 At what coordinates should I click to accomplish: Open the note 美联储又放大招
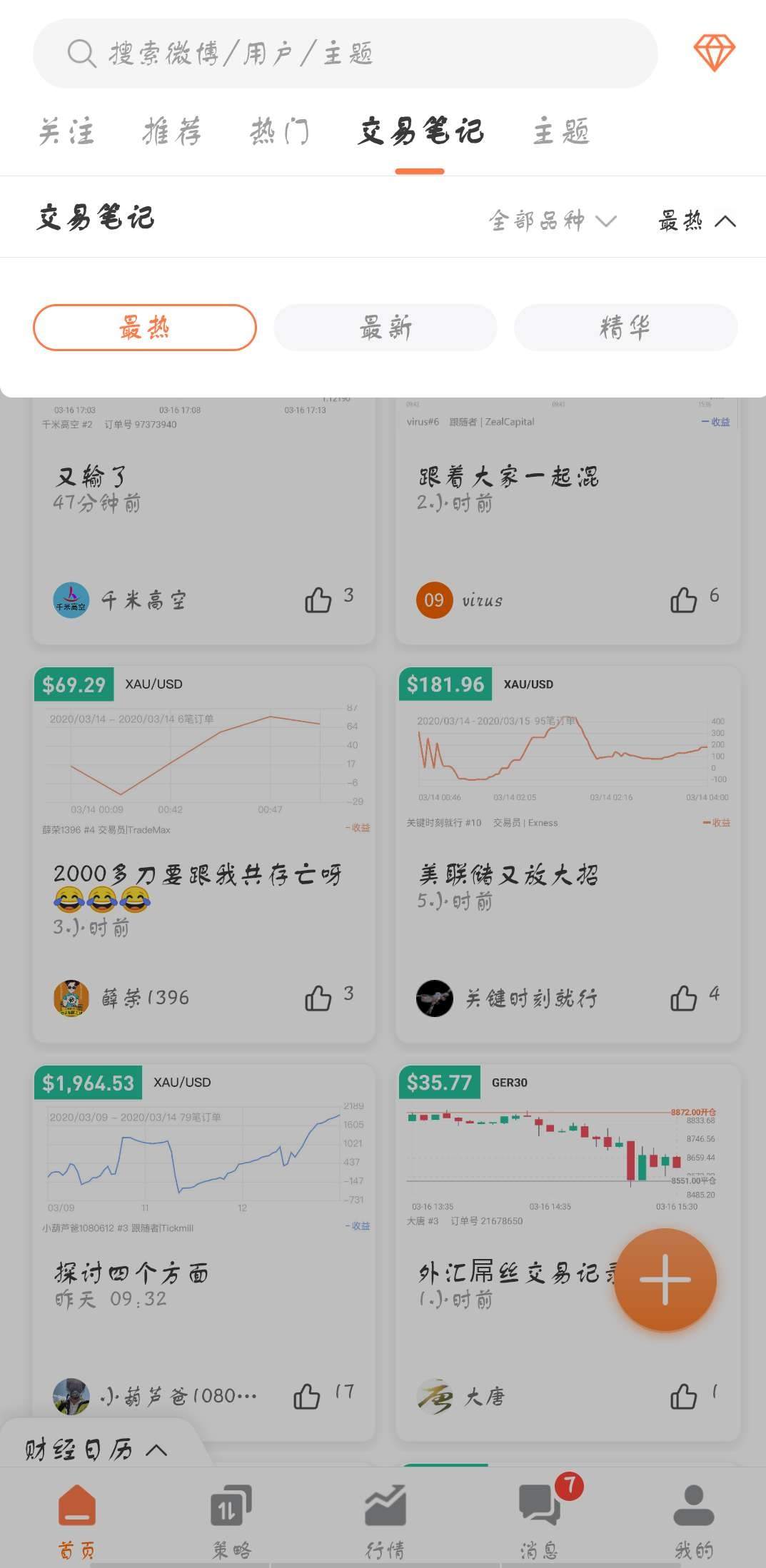point(508,874)
